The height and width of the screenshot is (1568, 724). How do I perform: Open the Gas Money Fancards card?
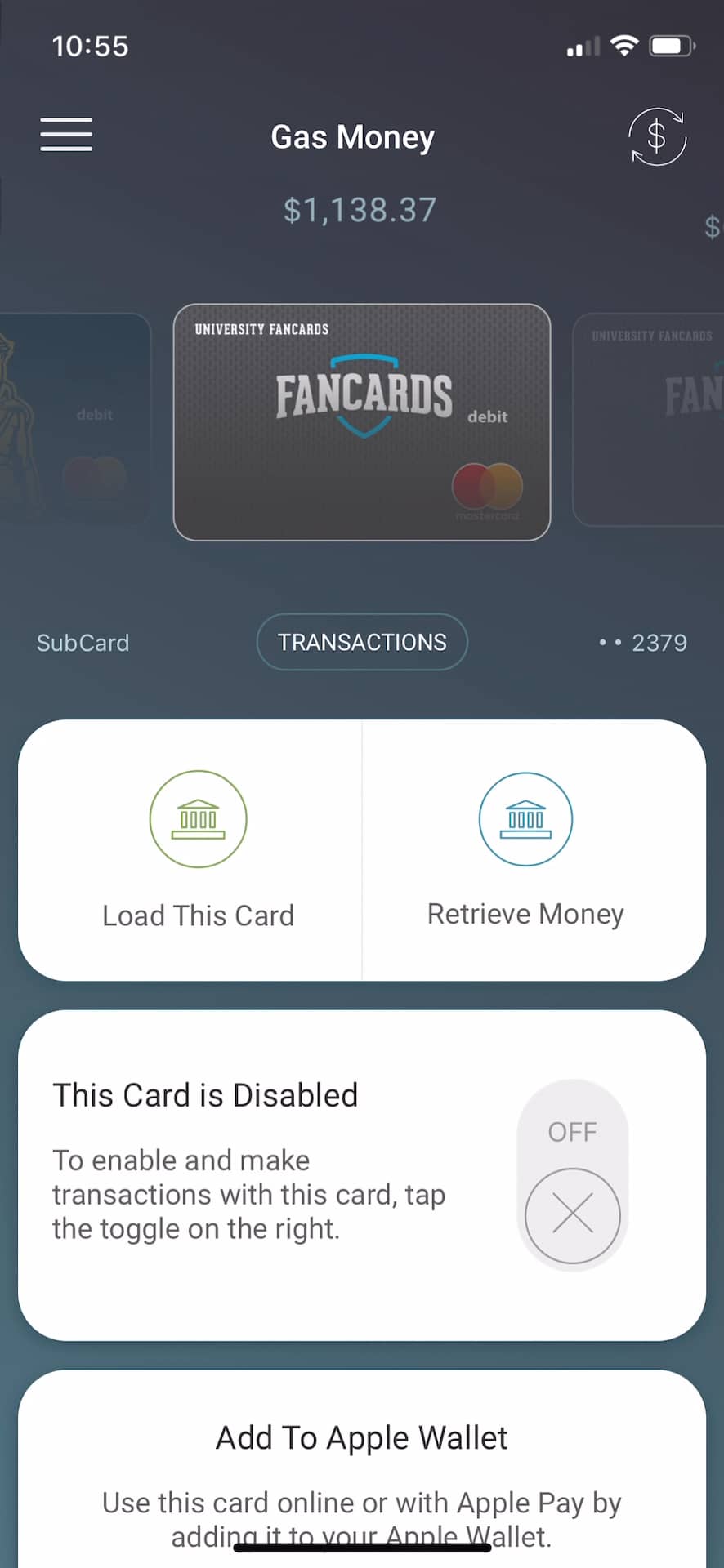(362, 422)
